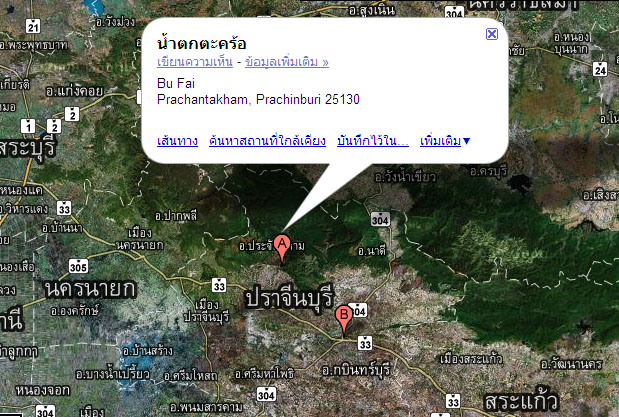Select map marker B
The height and width of the screenshot is (417, 619).
tap(344, 317)
